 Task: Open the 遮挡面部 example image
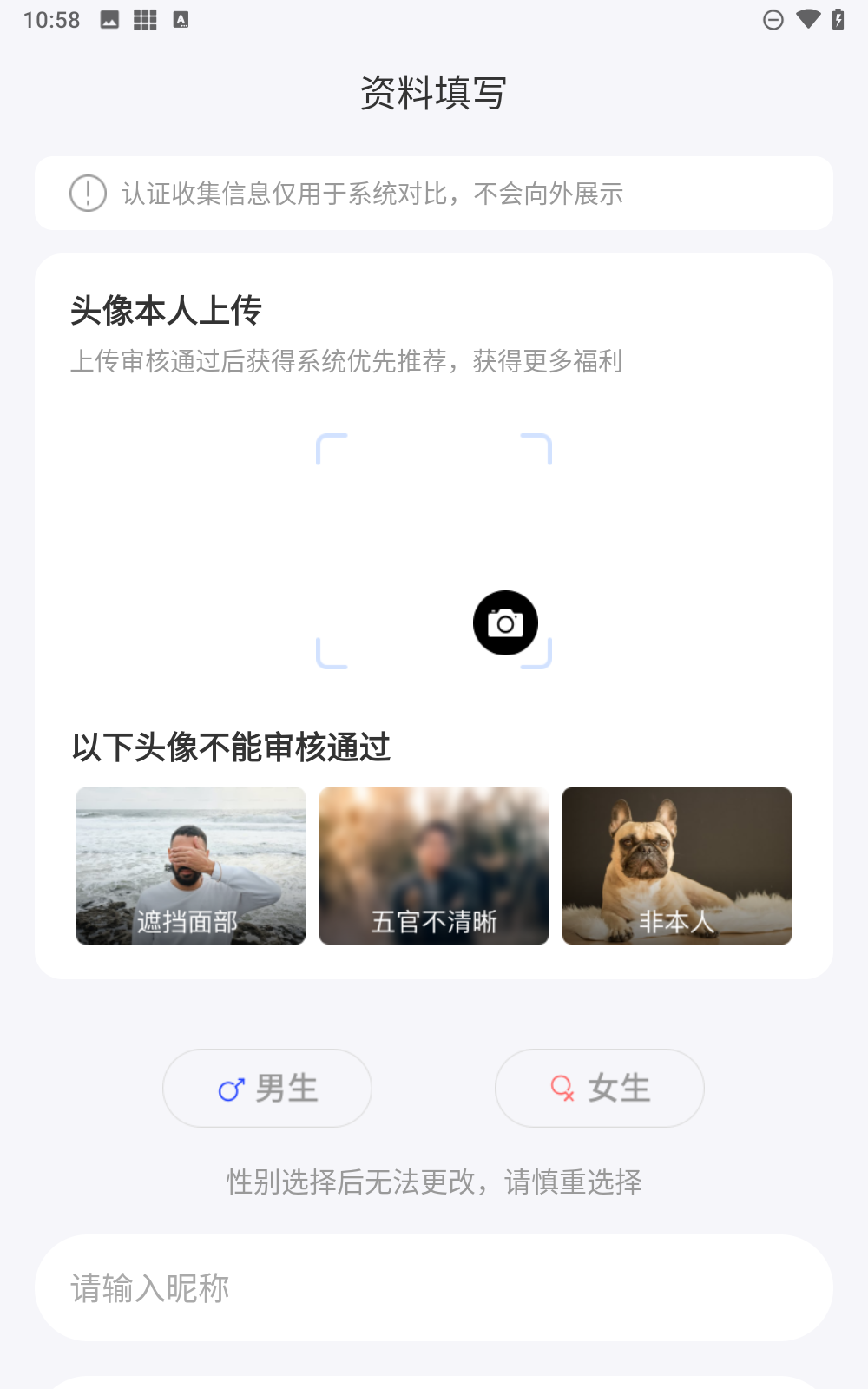click(x=190, y=866)
